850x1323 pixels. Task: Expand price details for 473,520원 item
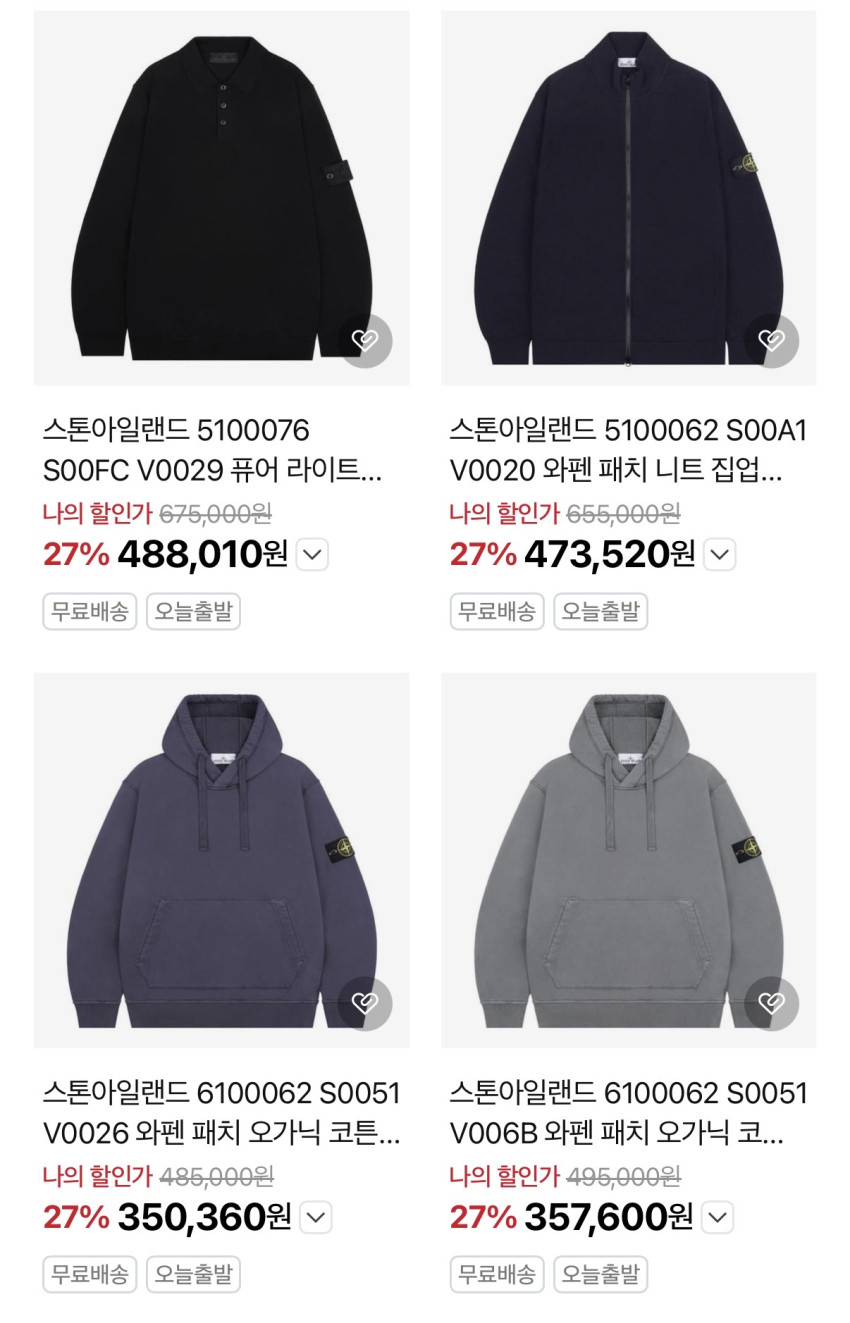(x=720, y=554)
